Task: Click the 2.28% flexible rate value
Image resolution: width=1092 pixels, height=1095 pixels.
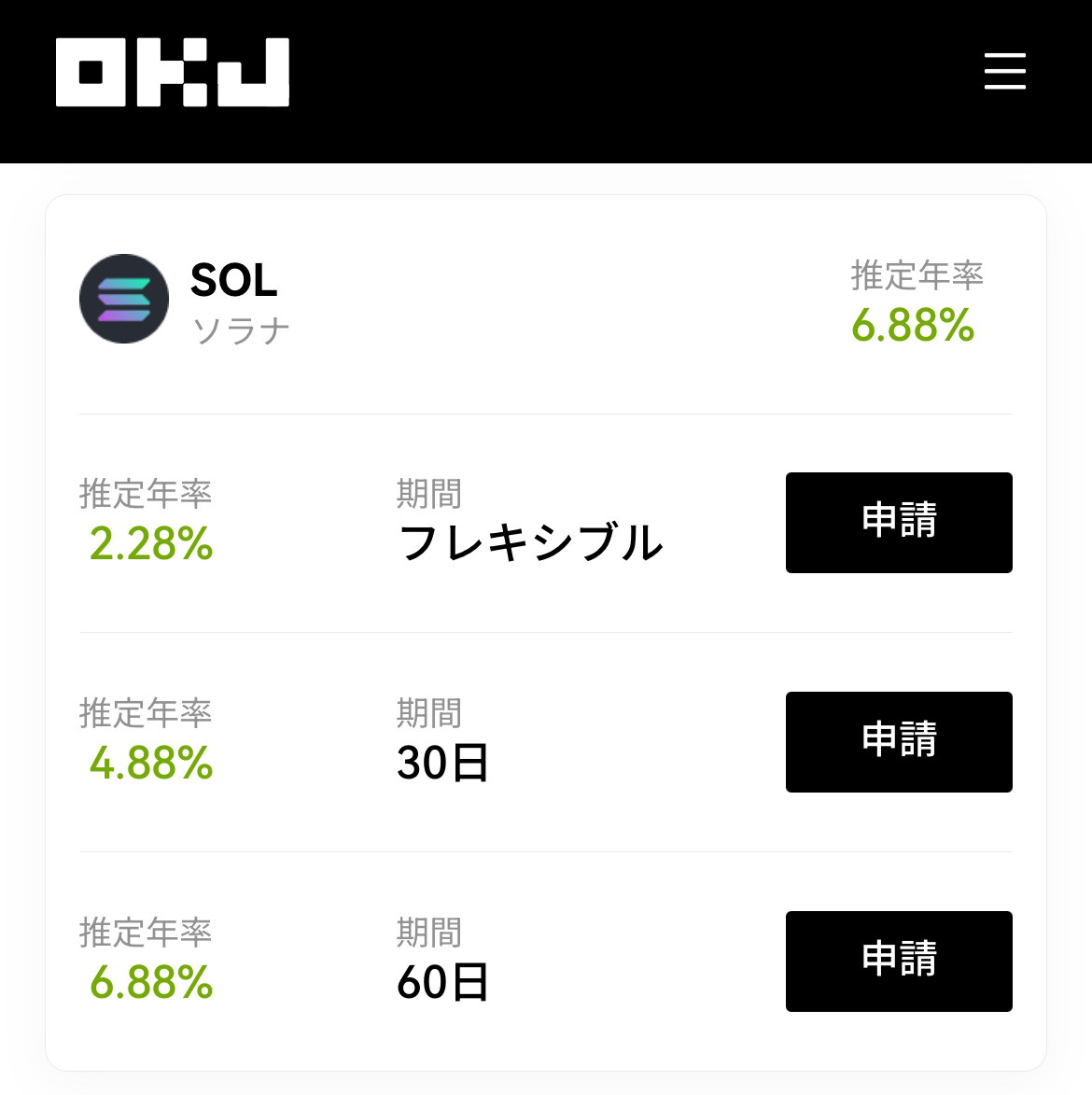Action: pos(150,544)
